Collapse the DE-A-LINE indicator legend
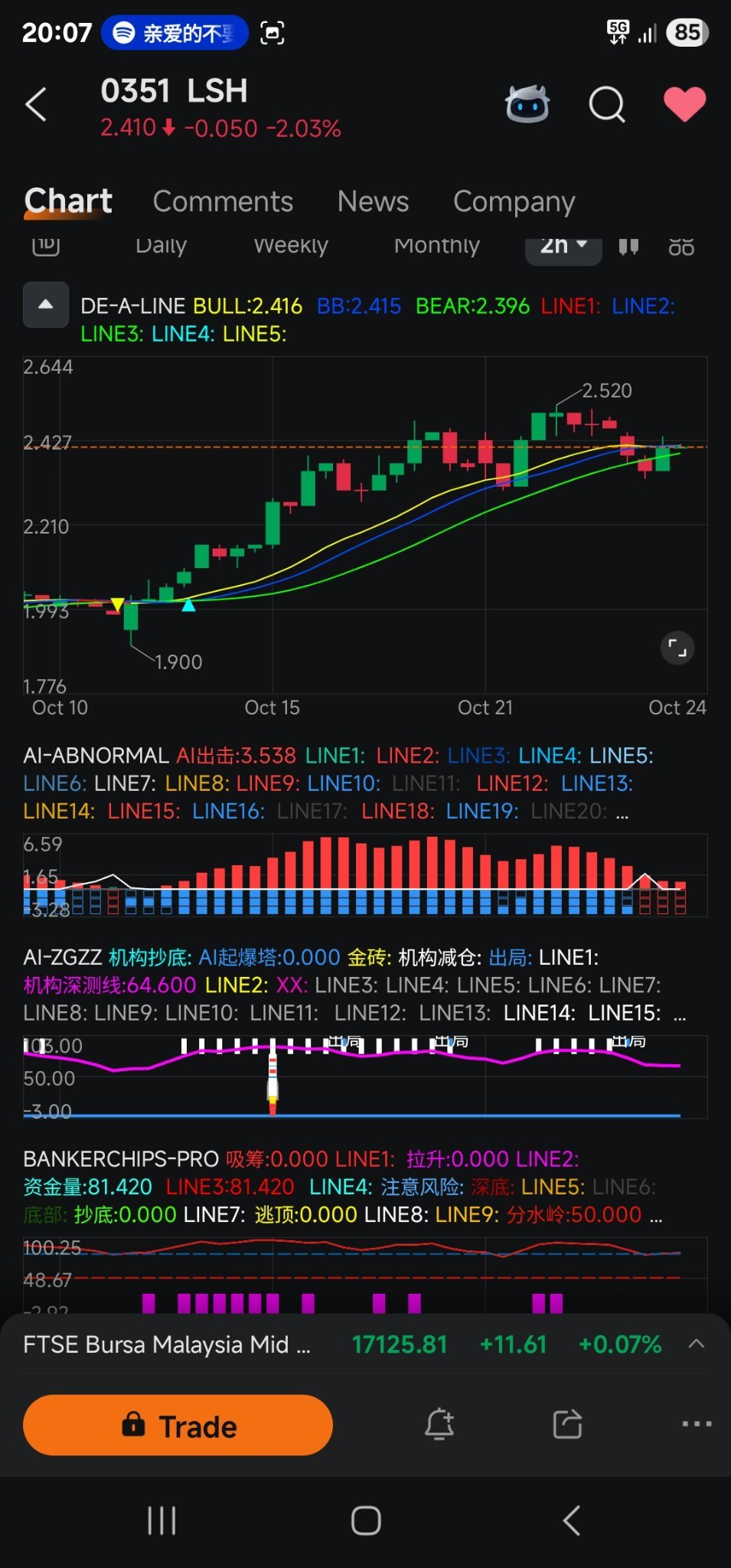 pyautogui.click(x=46, y=305)
